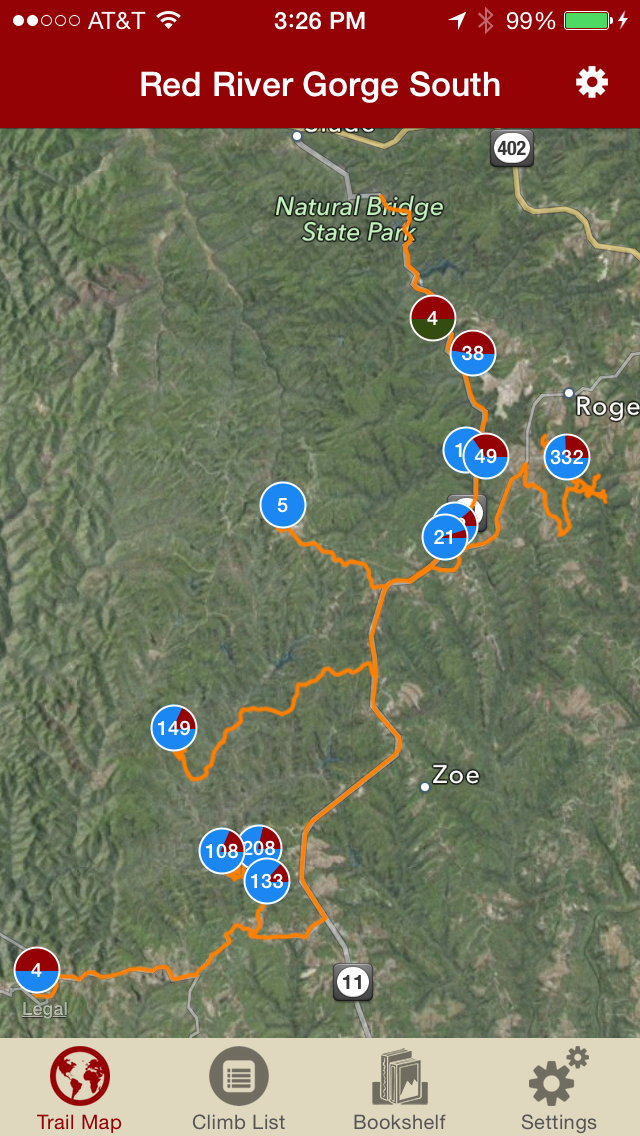Open the Bookshelf tab
This screenshot has width=640, height=1136.
click(399, 1090)
